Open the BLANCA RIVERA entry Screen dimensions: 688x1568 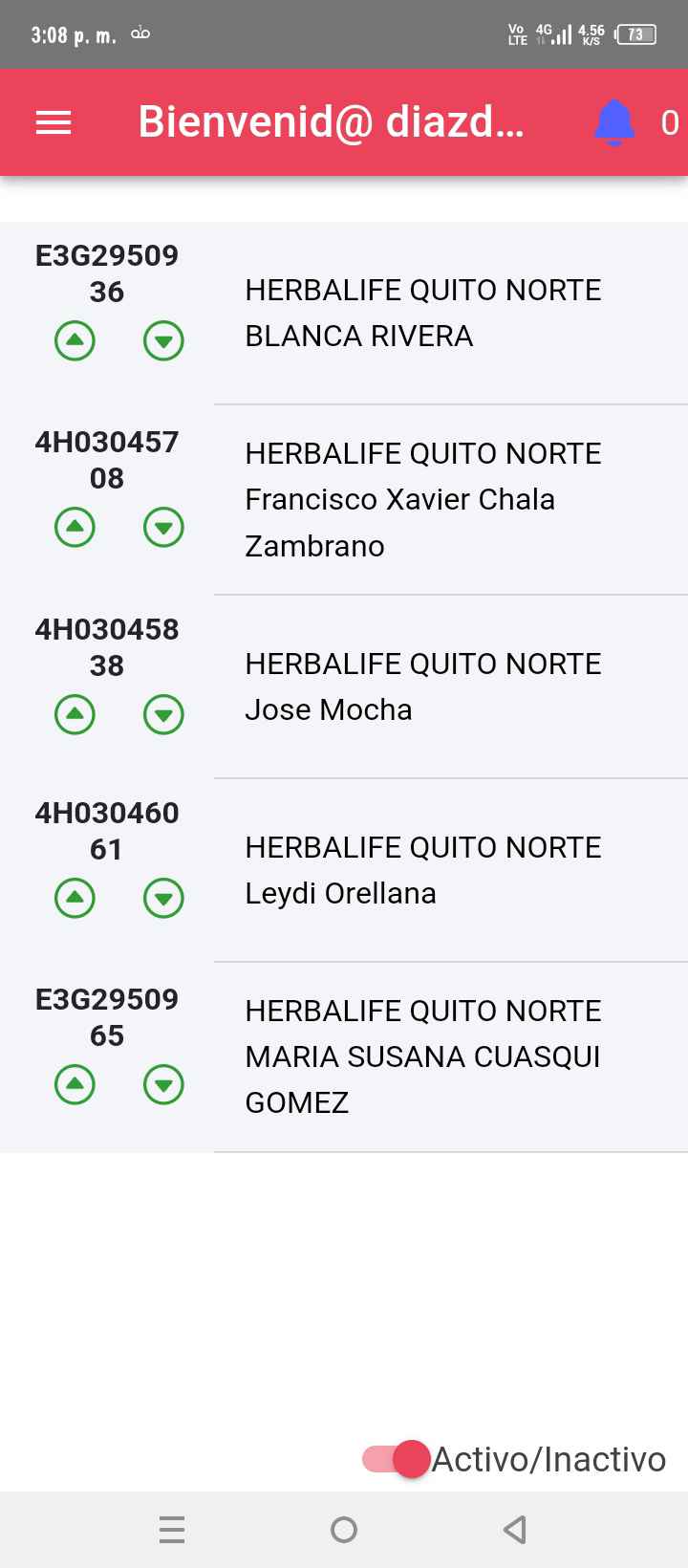coord(422,313)
